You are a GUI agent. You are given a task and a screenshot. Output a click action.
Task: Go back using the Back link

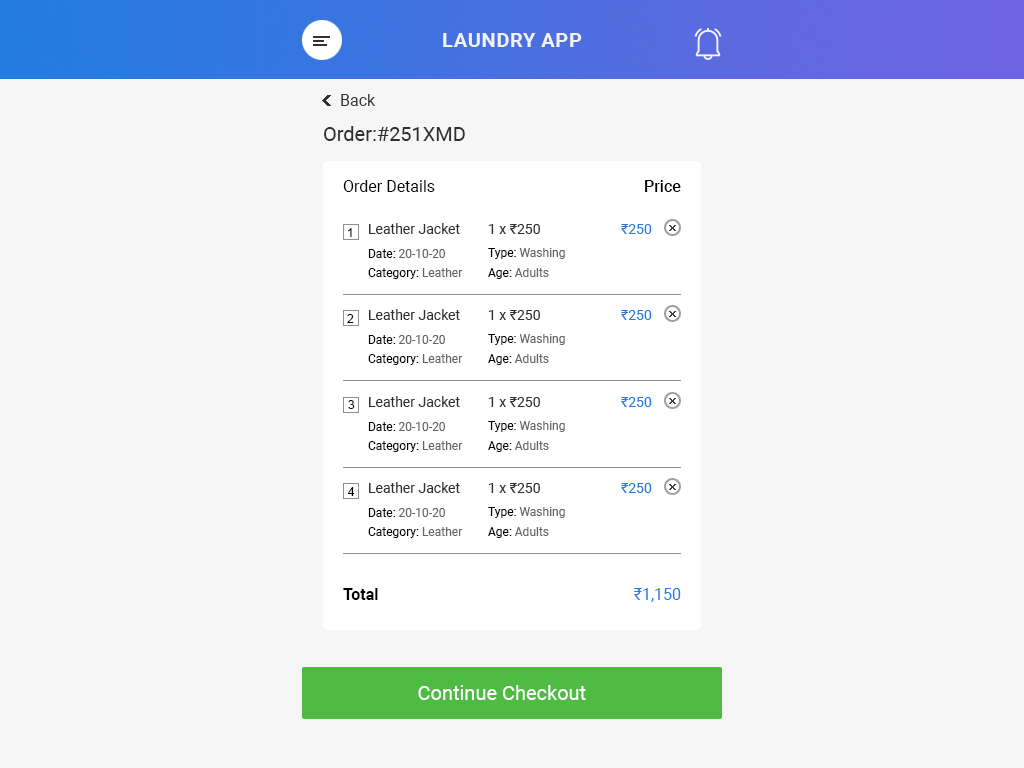tap(348, 100)
